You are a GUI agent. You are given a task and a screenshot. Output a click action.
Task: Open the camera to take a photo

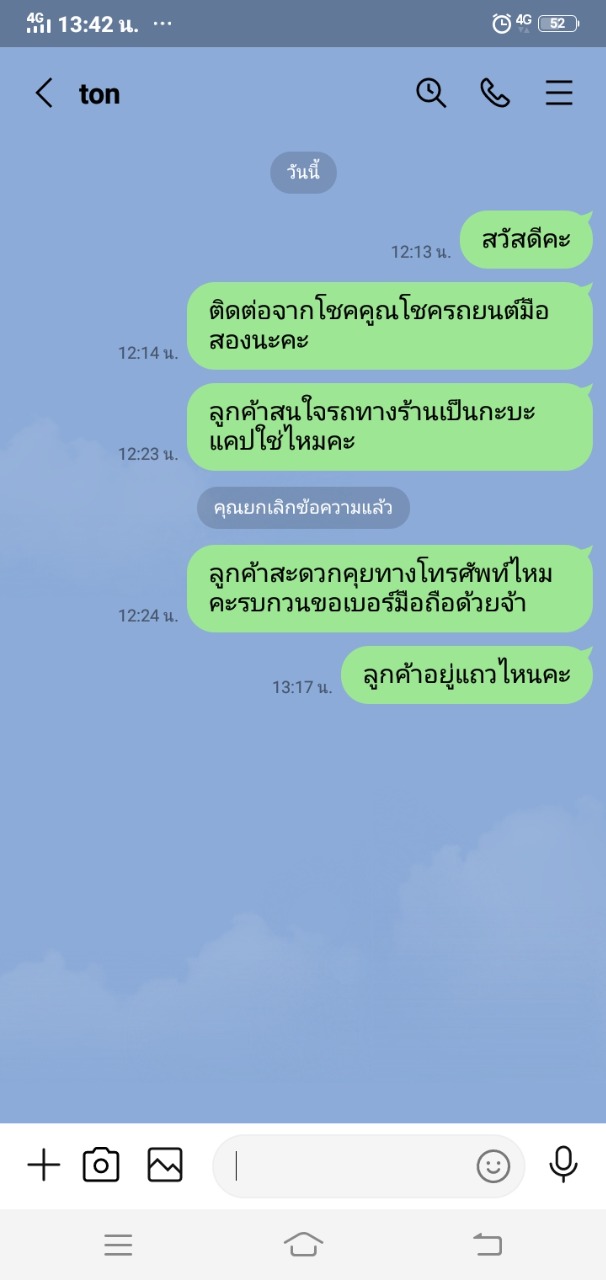click(101, 1165)
